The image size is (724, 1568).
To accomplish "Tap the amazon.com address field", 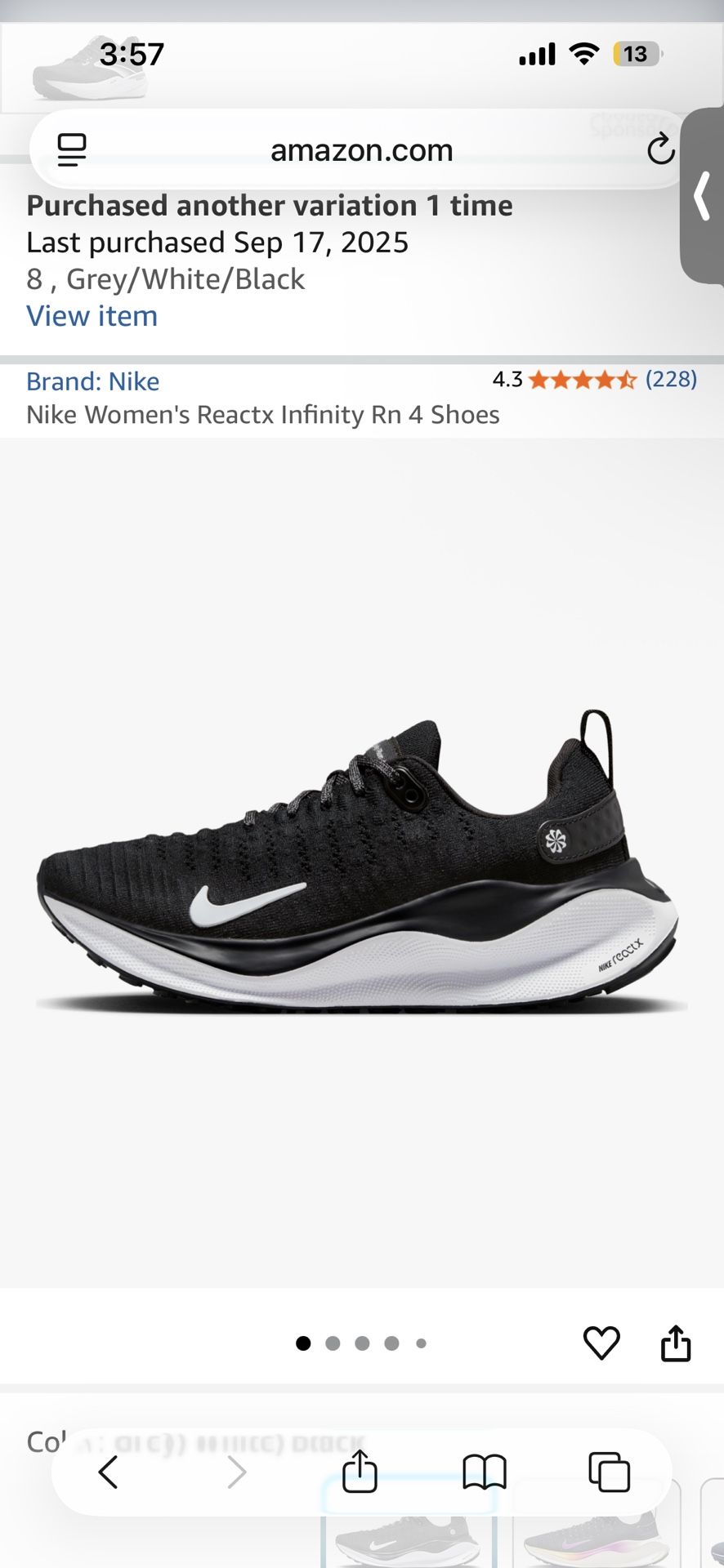I will (361, 150).
